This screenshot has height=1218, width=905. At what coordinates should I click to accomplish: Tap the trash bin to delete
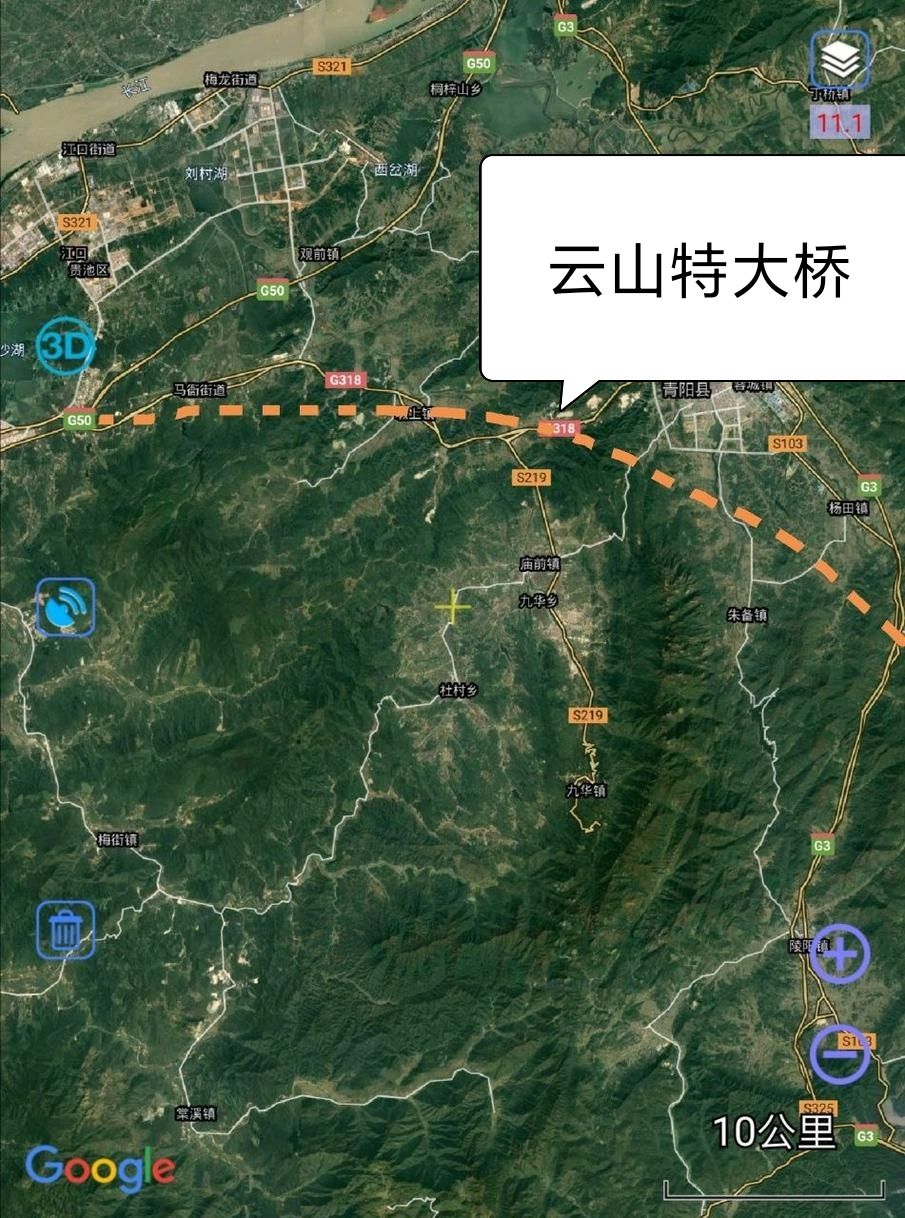point(66,930)
